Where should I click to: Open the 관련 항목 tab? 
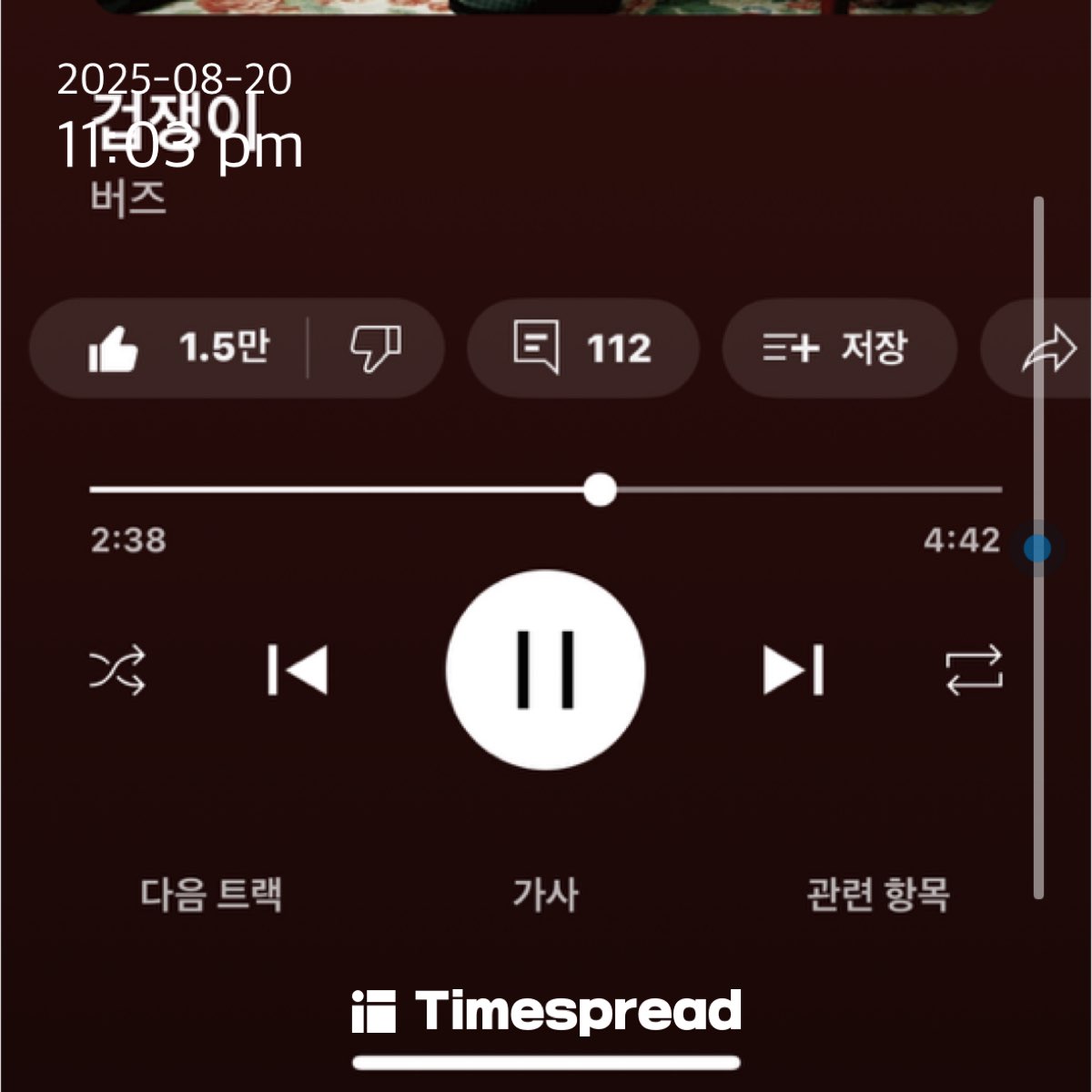pyautogui.click(x=878, y=895)
